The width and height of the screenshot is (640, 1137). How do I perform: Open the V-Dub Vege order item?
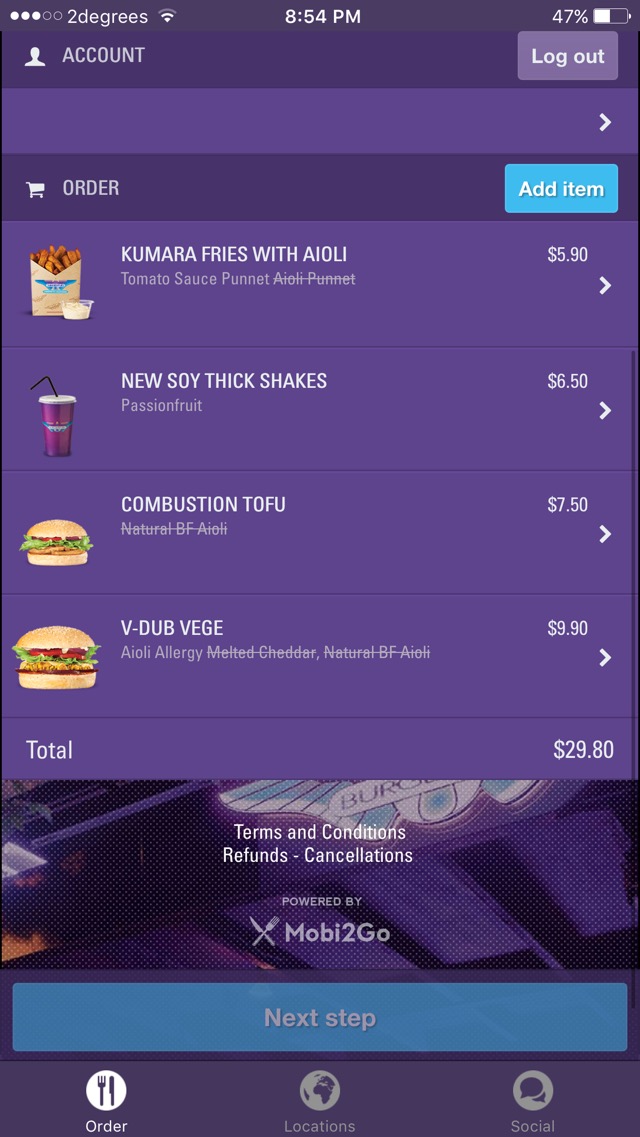(x=320, y=657)
